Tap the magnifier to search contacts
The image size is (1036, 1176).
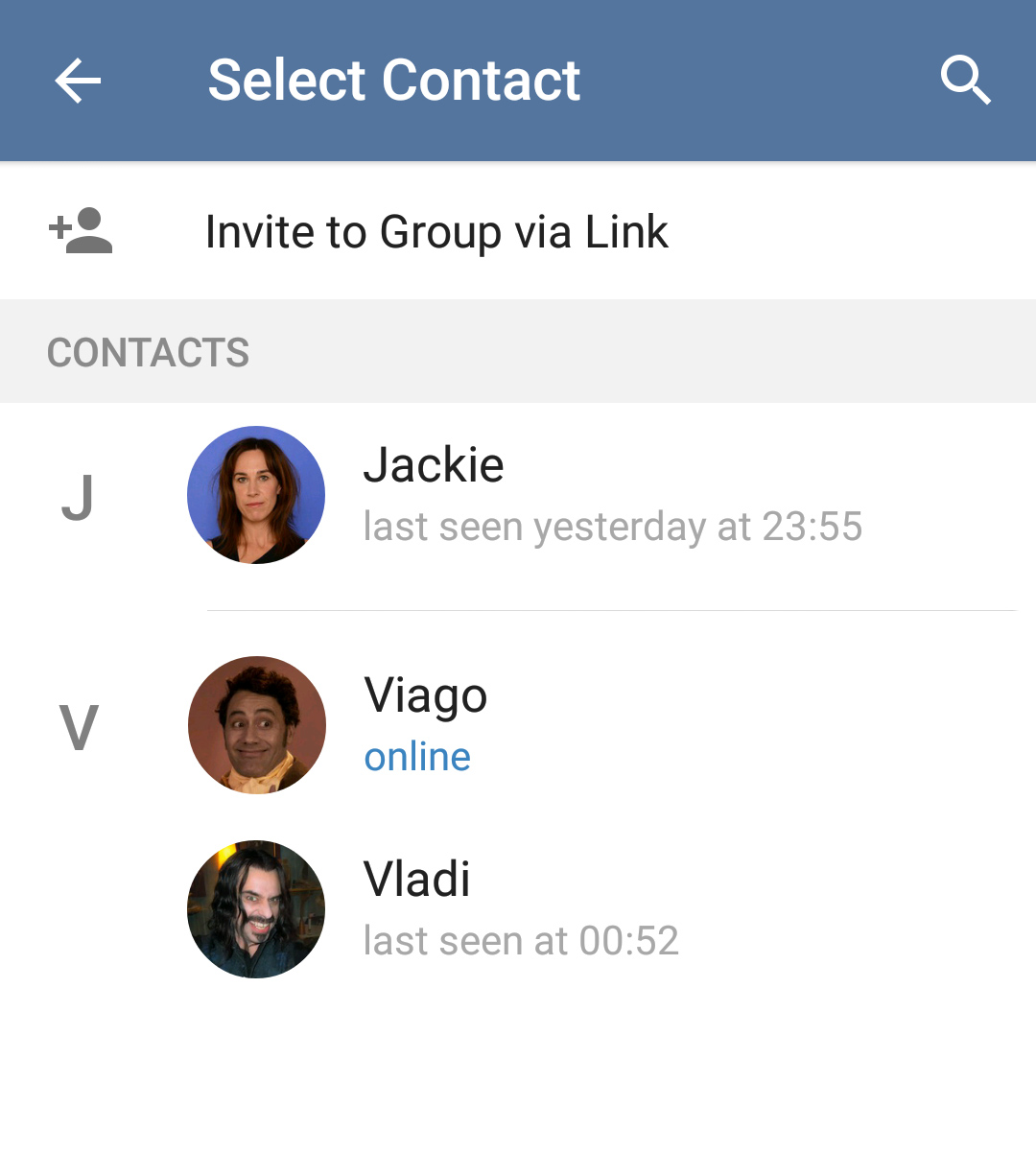tap(967, 80)
